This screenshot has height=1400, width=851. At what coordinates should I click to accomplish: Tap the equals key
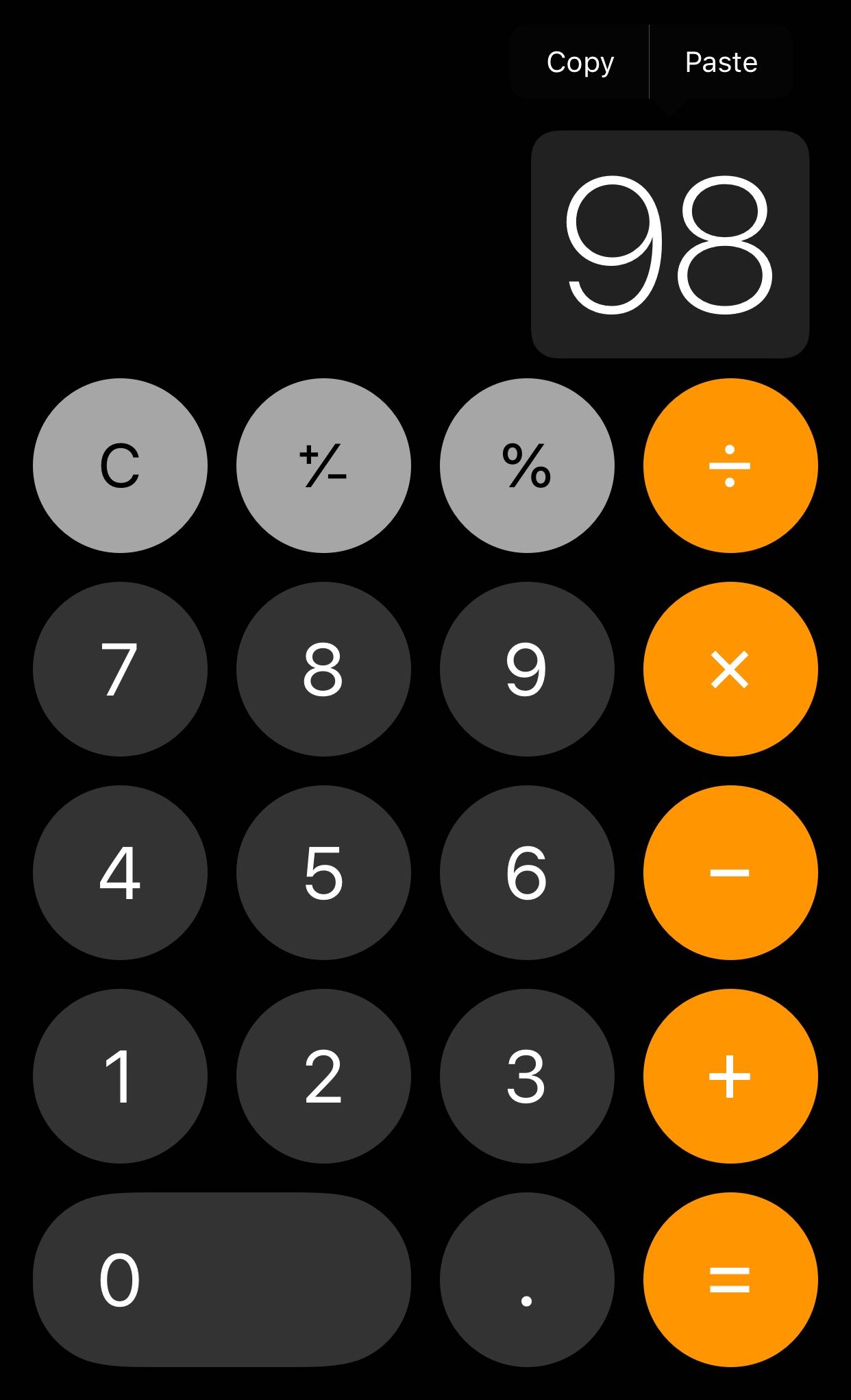tap(730, 1280)
